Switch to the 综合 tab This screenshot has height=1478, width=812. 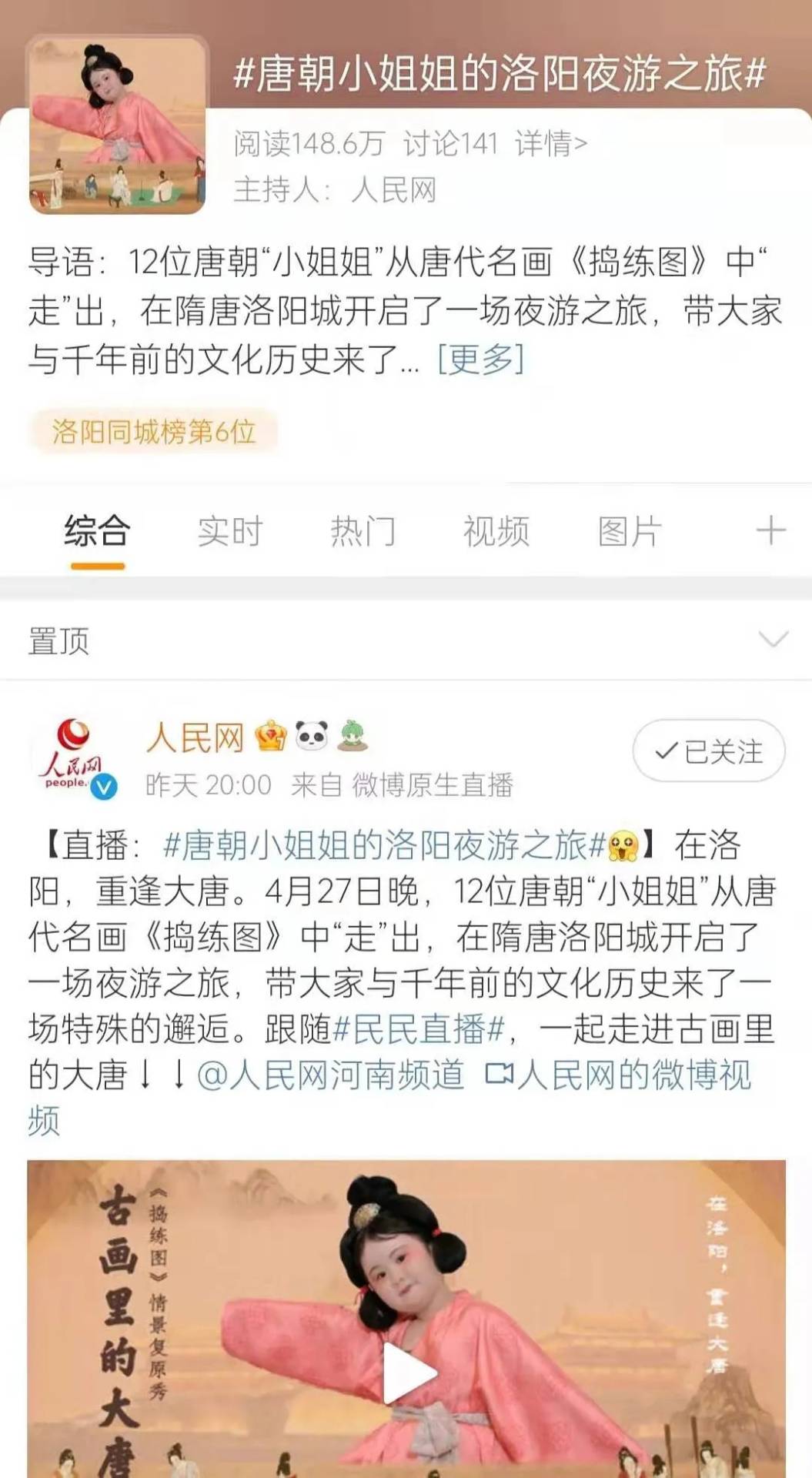97,533
